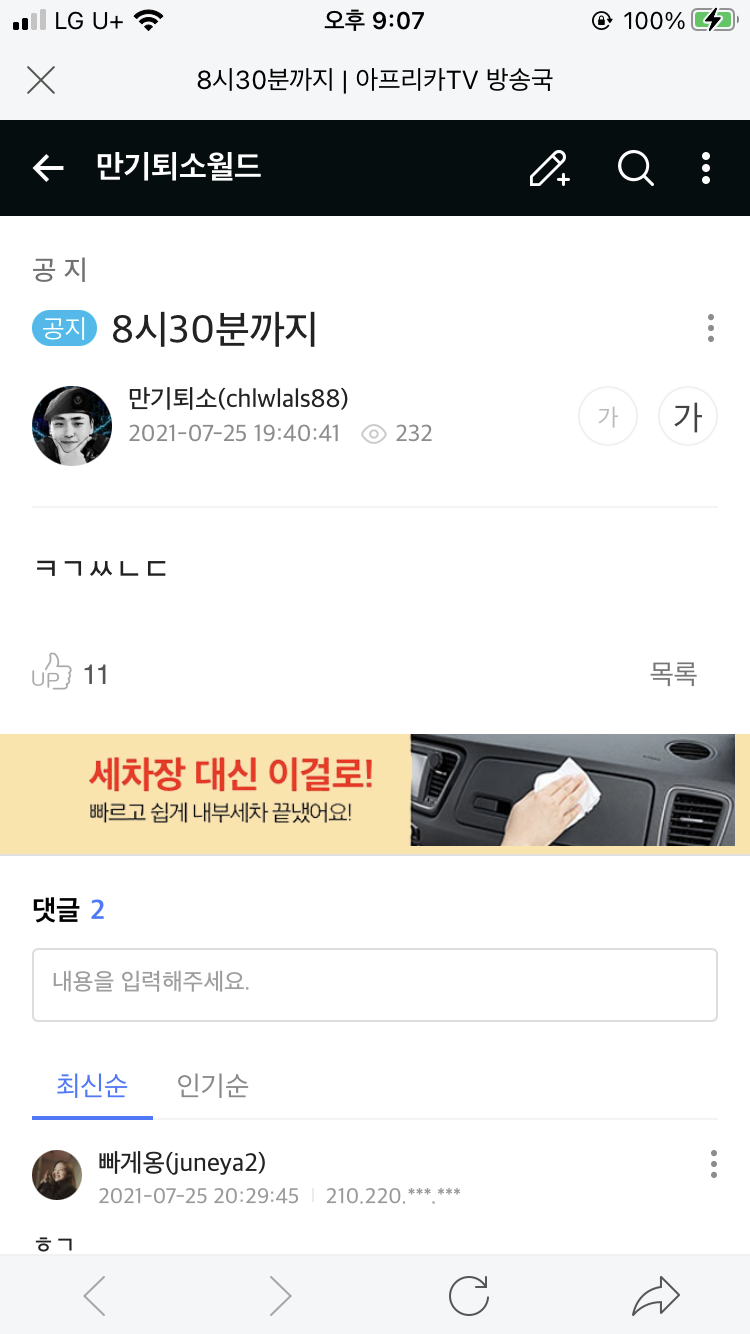Switch to the 최신순 comment tab
The width and height of the screenshot is (750, 1334).
click(92, 1085)
